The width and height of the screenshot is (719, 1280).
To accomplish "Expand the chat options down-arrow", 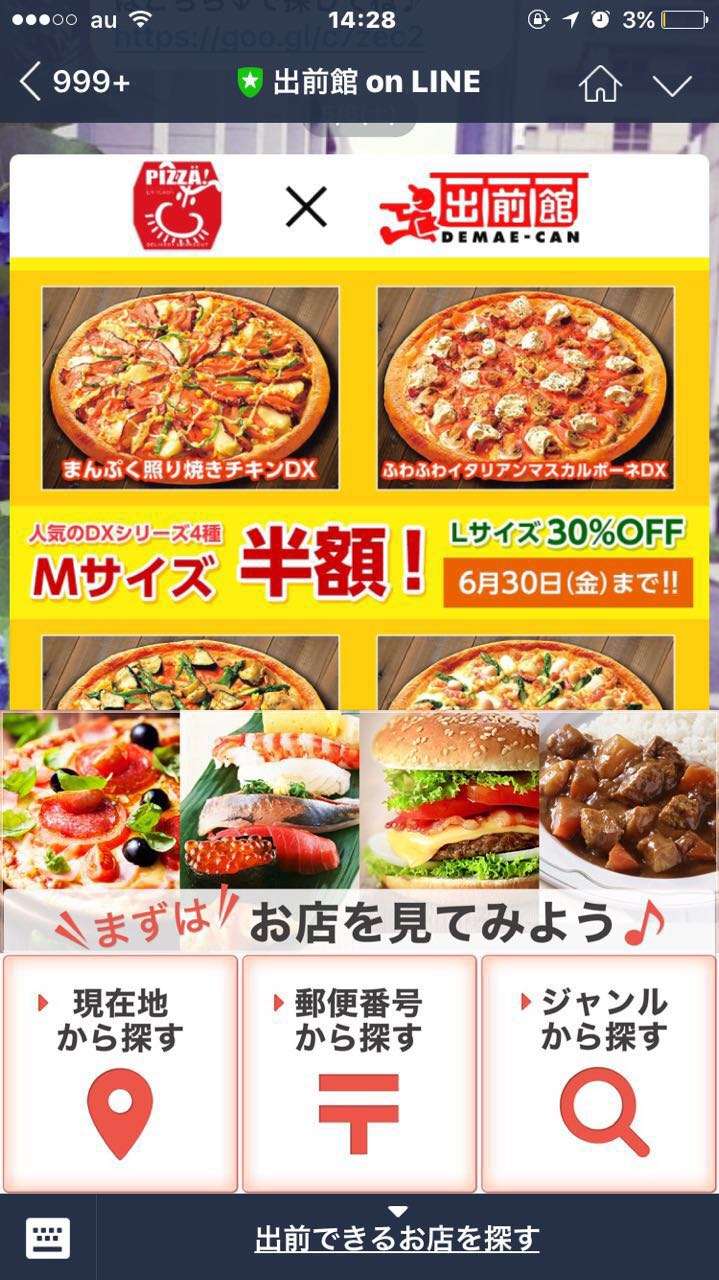I will pos(673,85).
